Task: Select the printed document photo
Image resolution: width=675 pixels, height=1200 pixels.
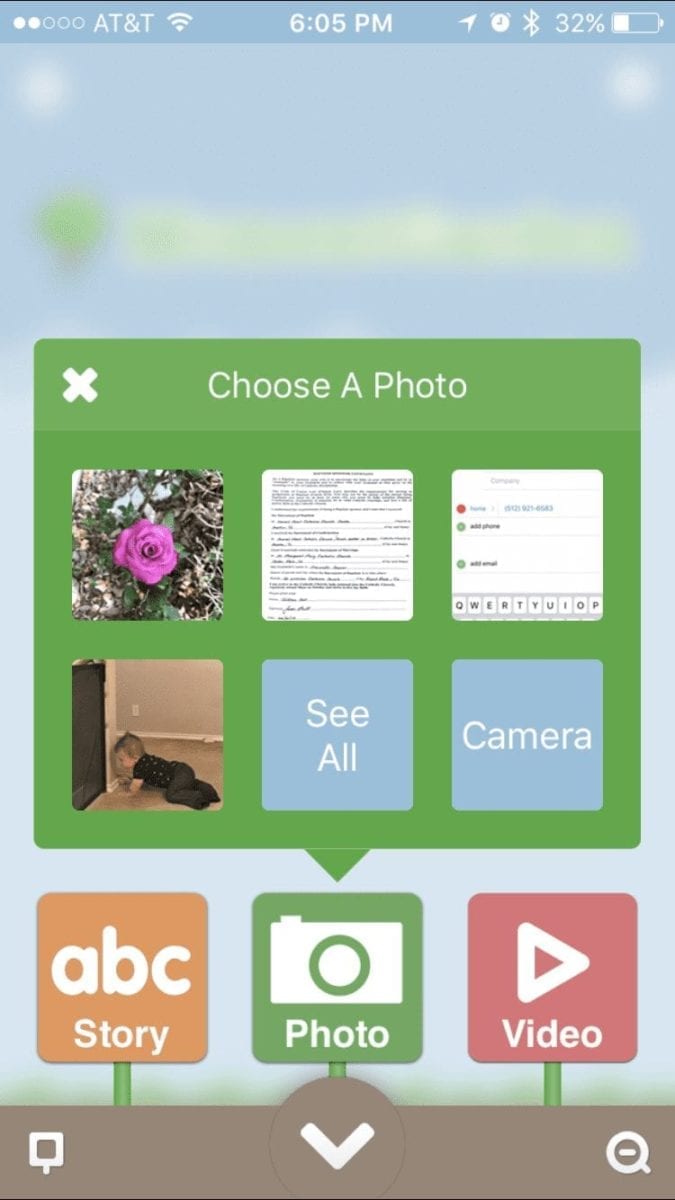Action: pyautogui.click(x=337, y=545)
